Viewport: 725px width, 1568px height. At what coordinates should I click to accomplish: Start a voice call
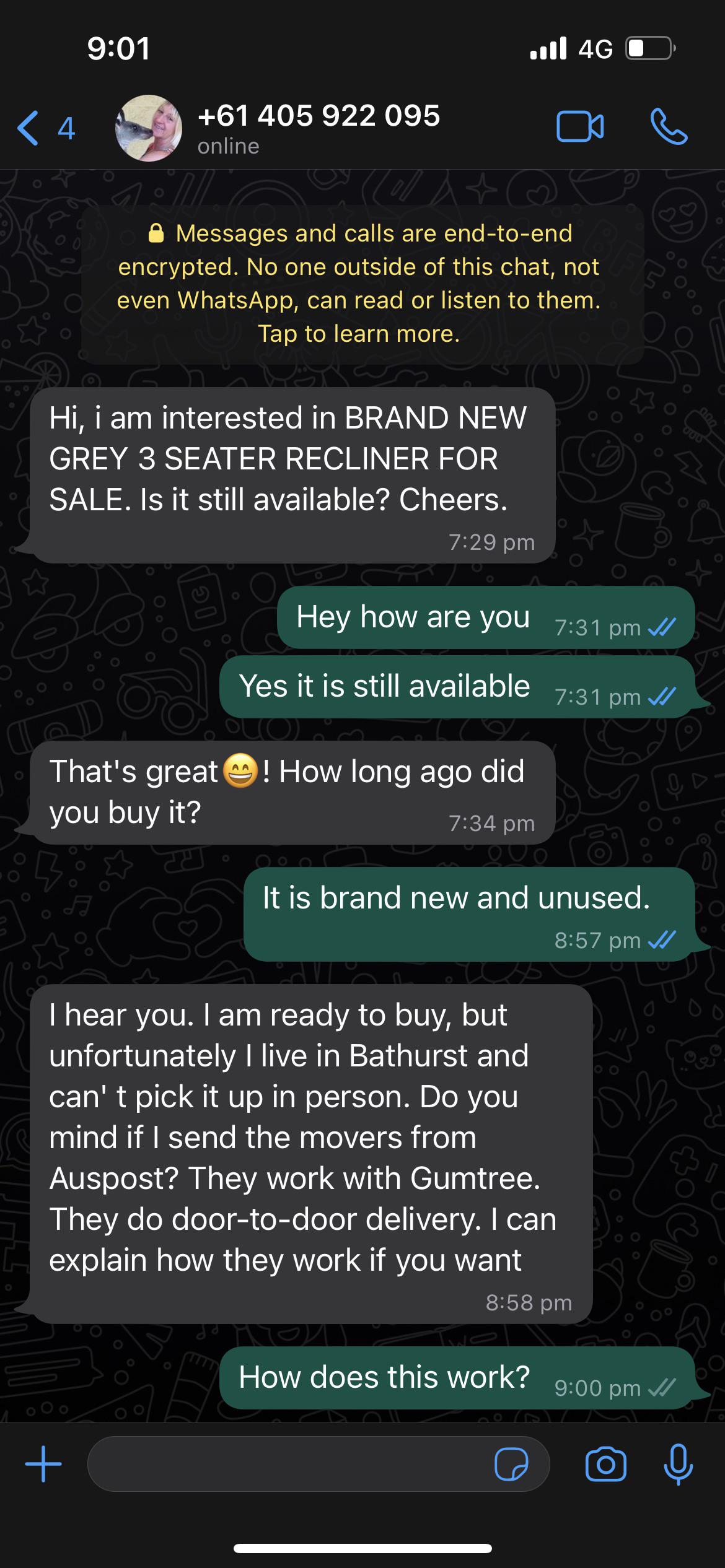tap(669, 128)
